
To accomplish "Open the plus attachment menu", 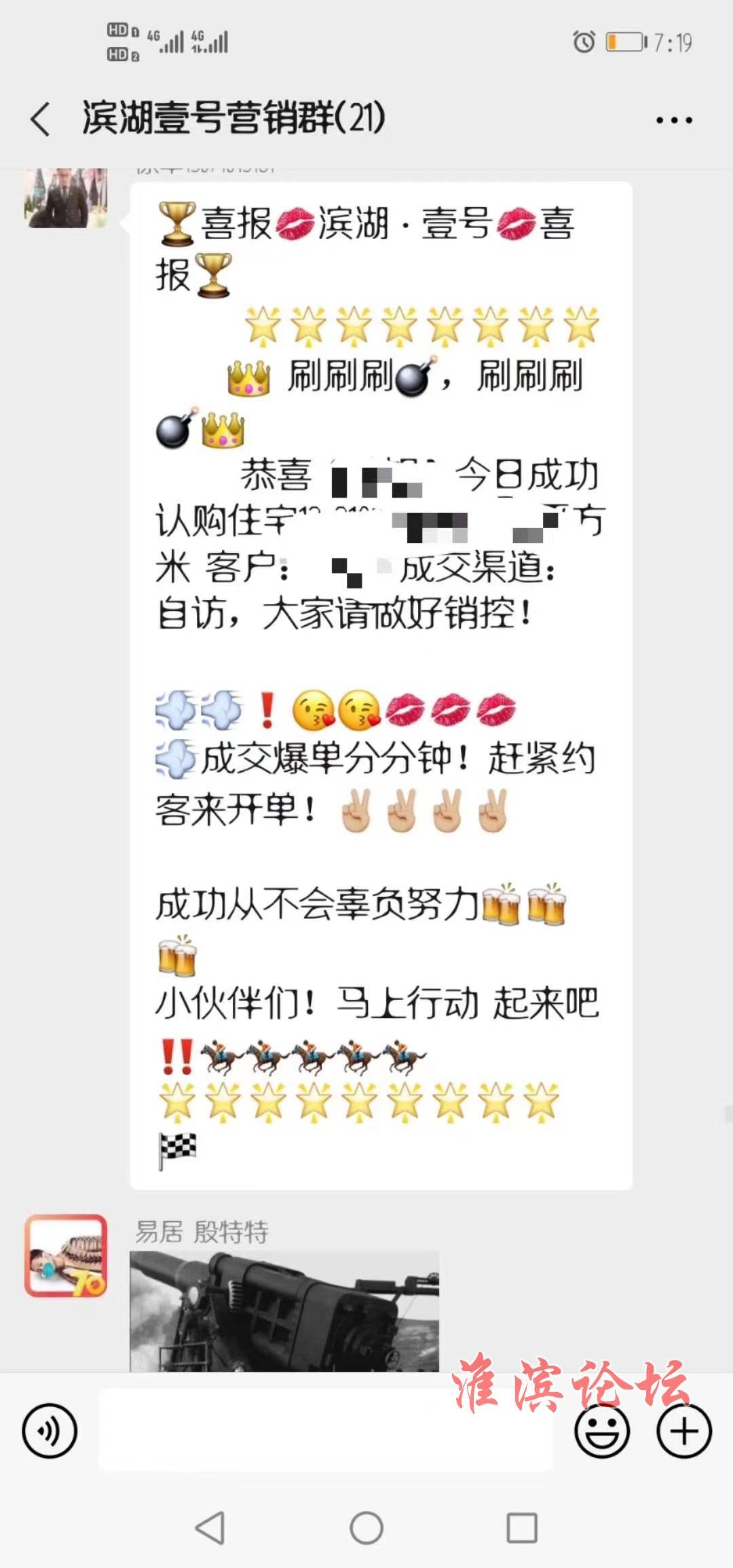I will [683, 1431].
